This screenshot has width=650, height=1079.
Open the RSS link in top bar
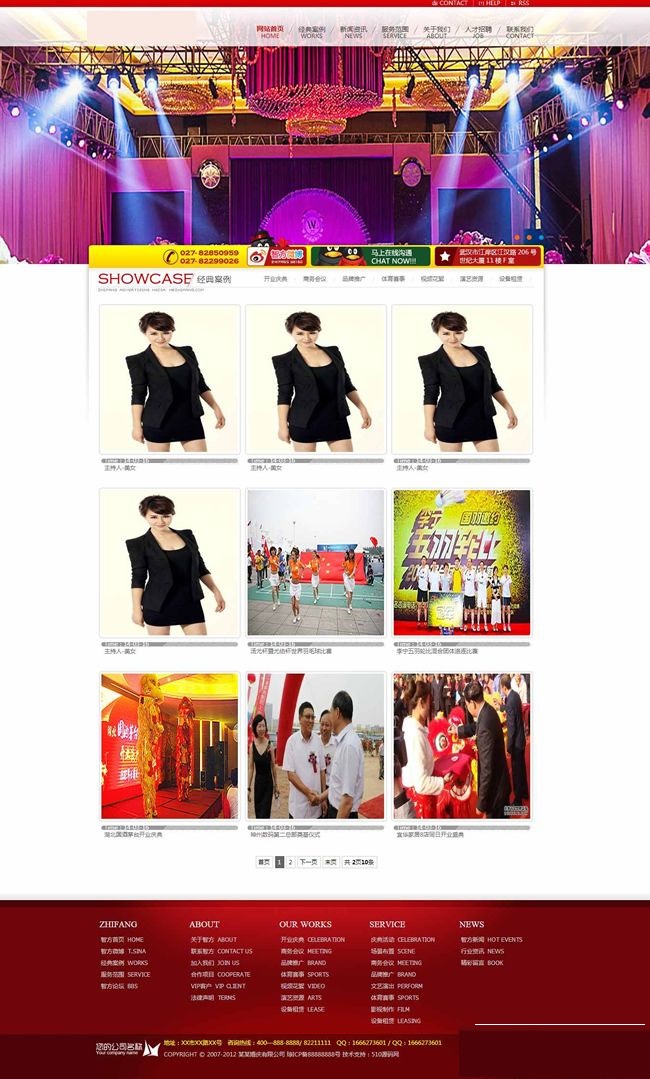[x=520, y=3]
